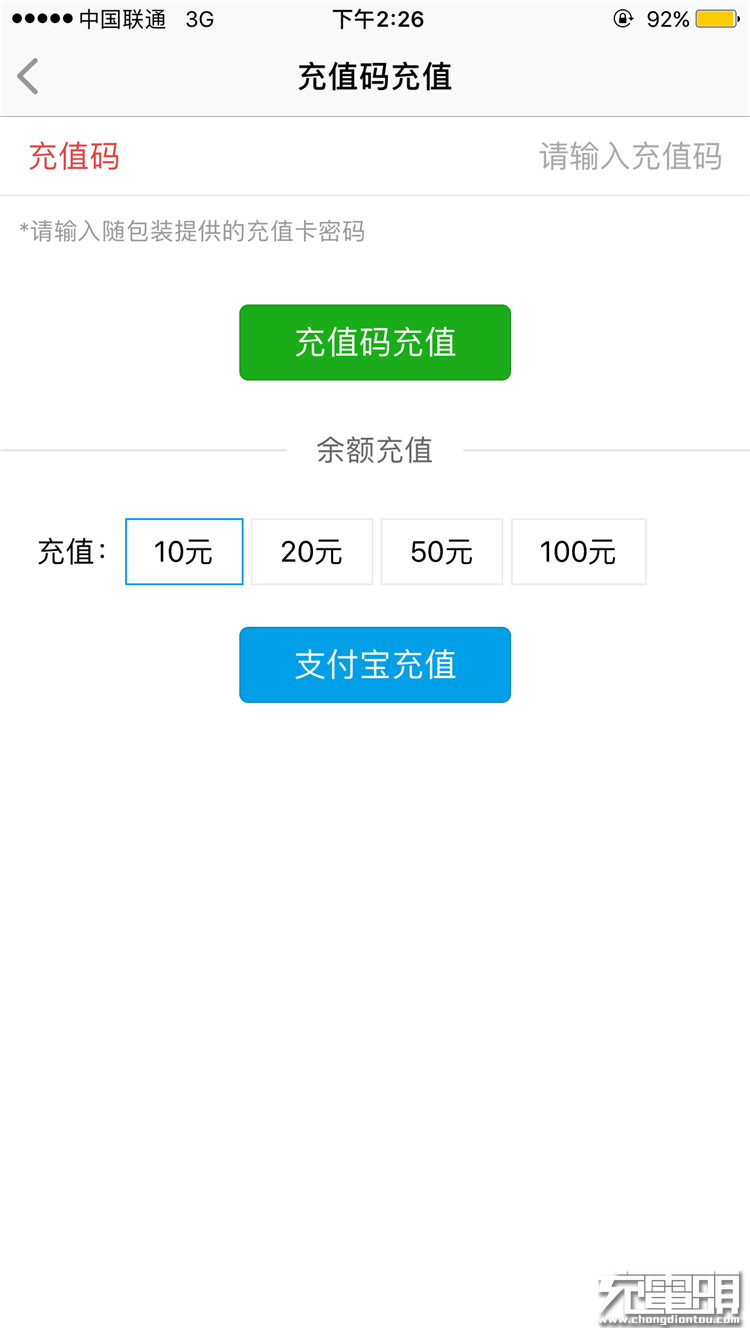Go back using the top-left arrow
This screenshot has width=750, height=1333.
pyautogui.click(x=28, y=76)
